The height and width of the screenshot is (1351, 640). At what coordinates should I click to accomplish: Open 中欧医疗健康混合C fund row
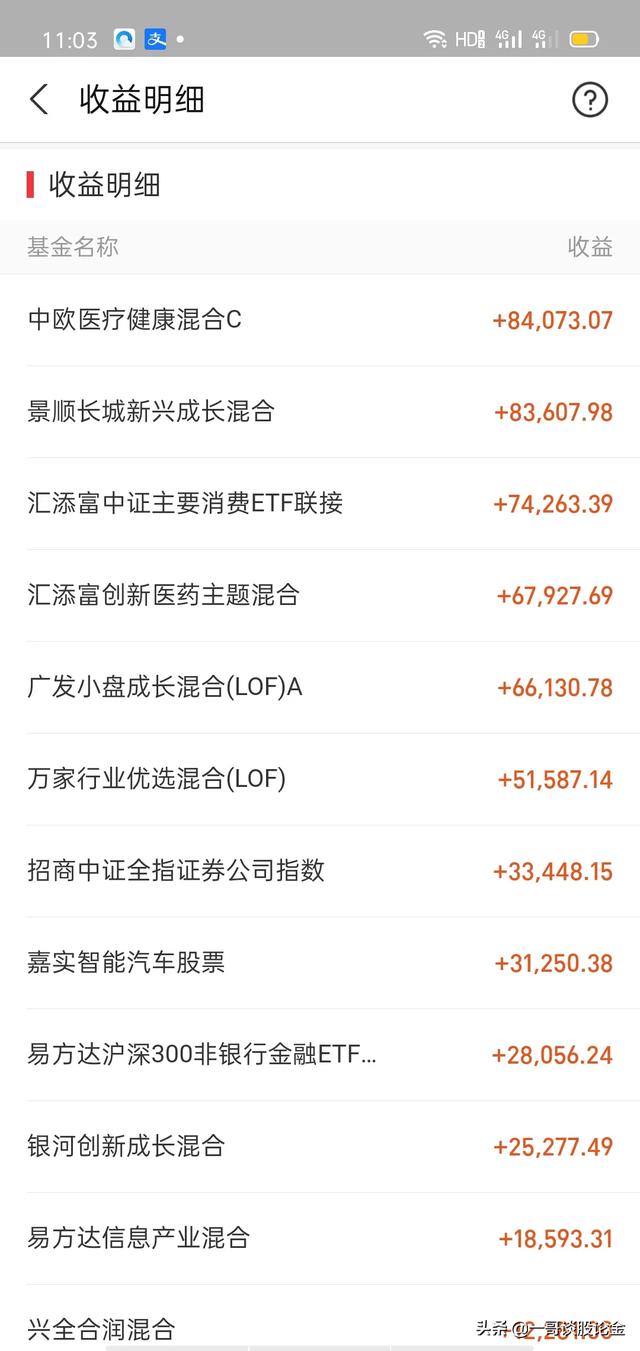point(320,320)
